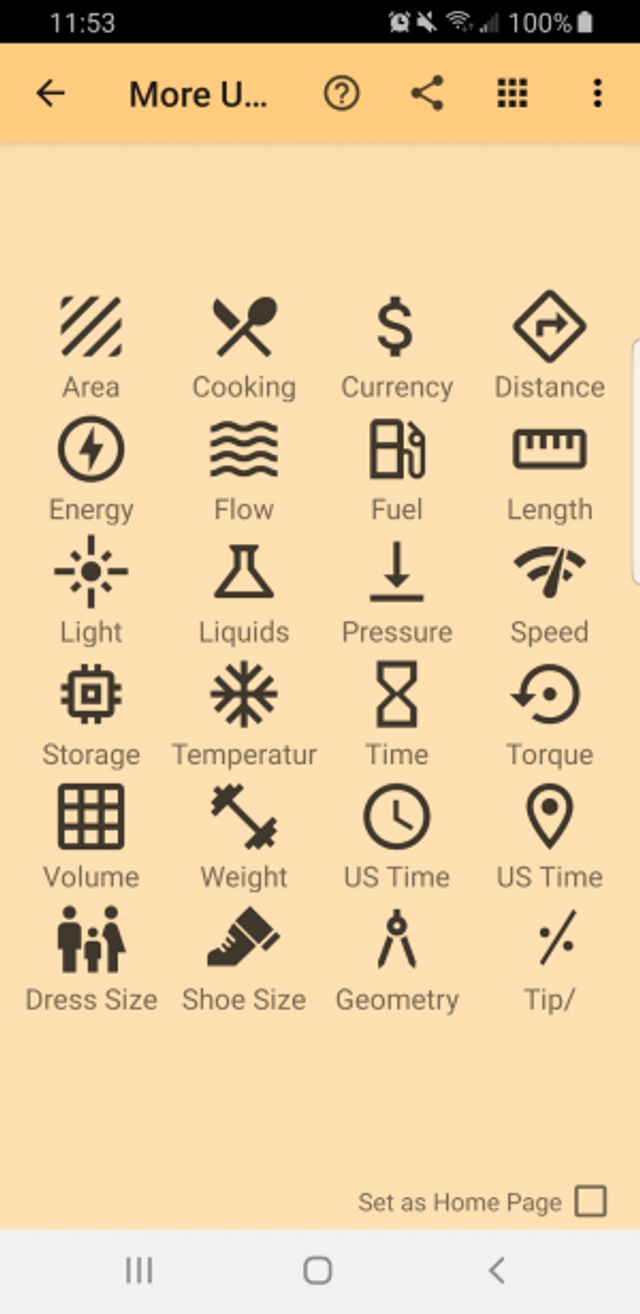Select the Torque converter
This screenshot has height=1314, width=640.
pyautogui.click(x=549, y=713)
